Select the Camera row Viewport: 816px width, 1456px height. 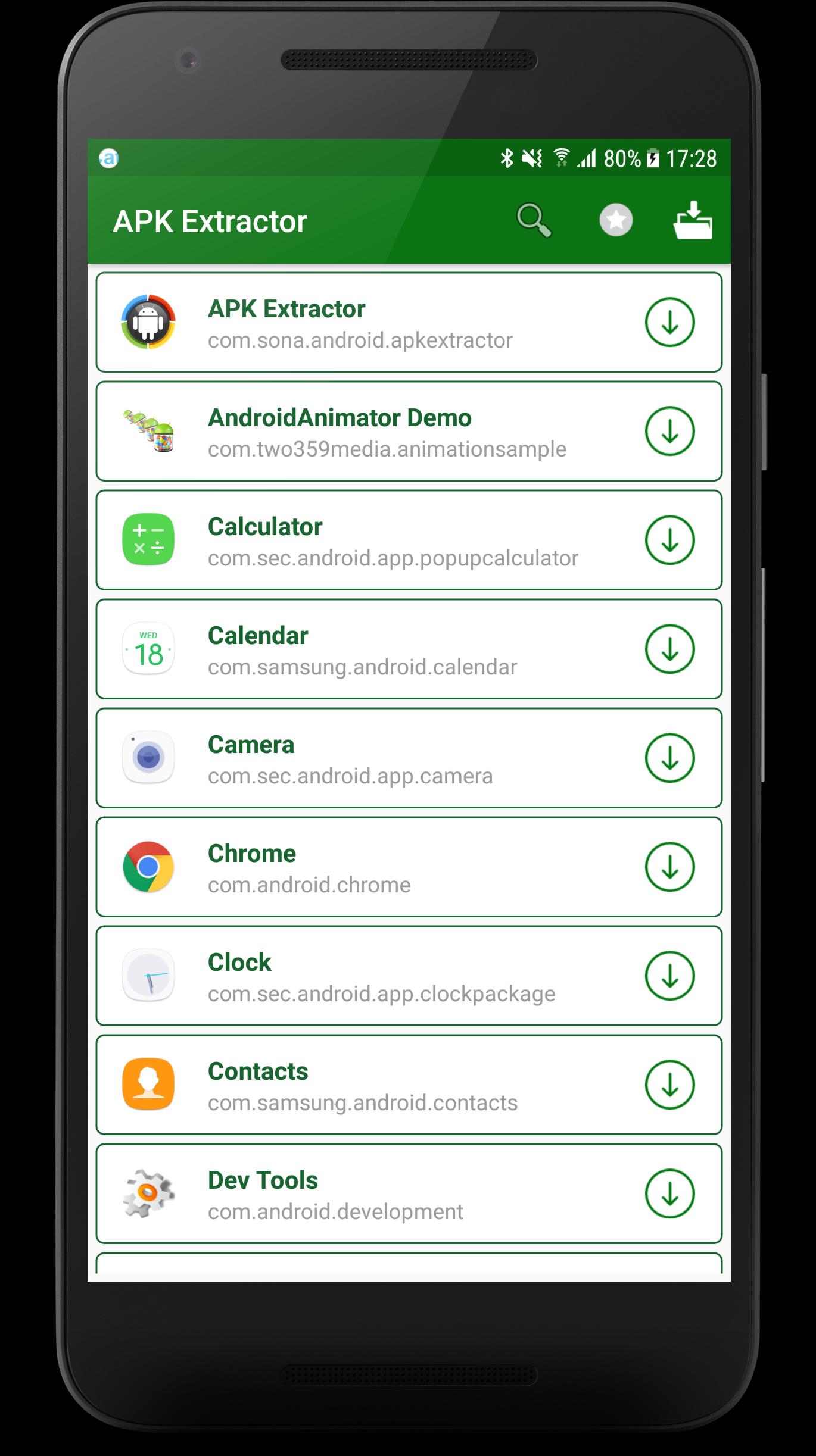tap(357, 758)
